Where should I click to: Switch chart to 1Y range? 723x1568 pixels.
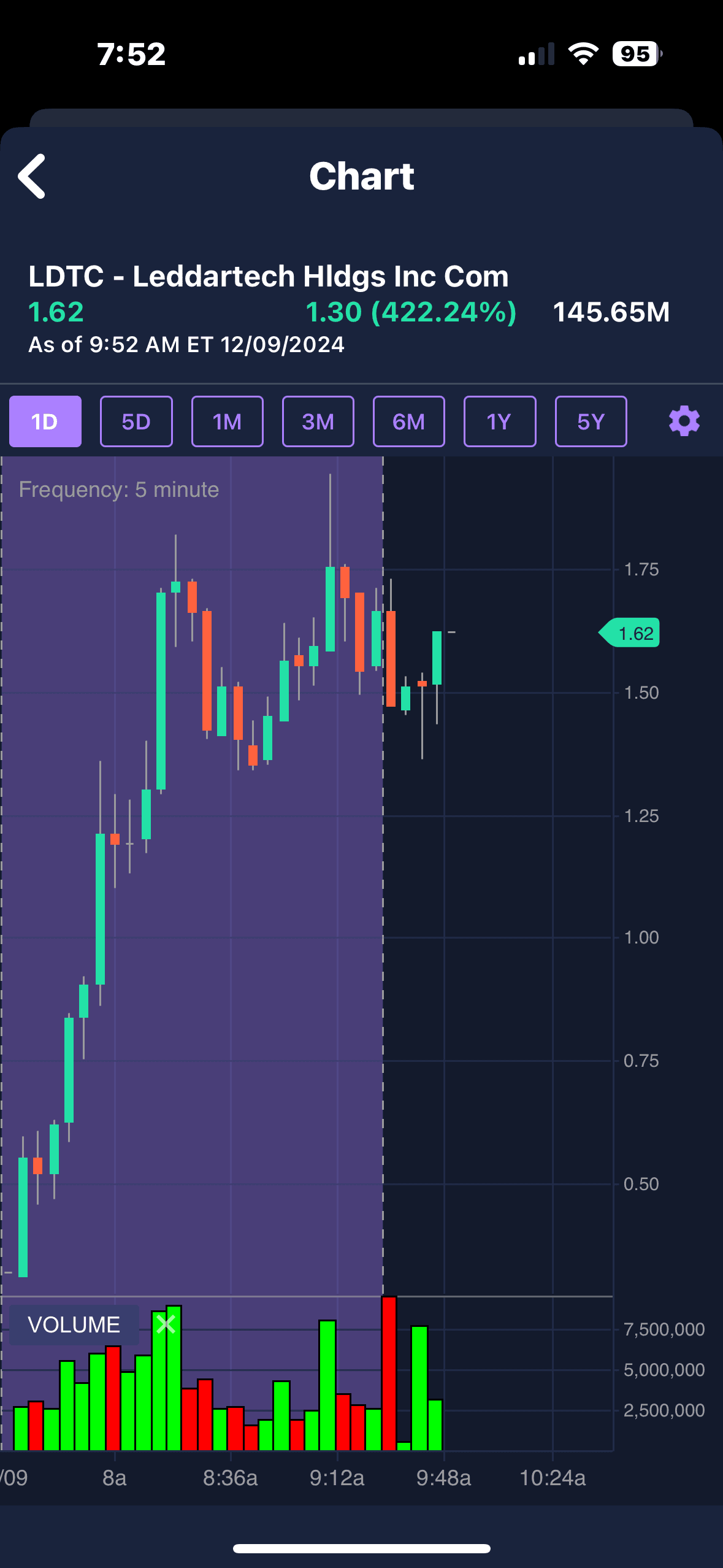point(499,421)
